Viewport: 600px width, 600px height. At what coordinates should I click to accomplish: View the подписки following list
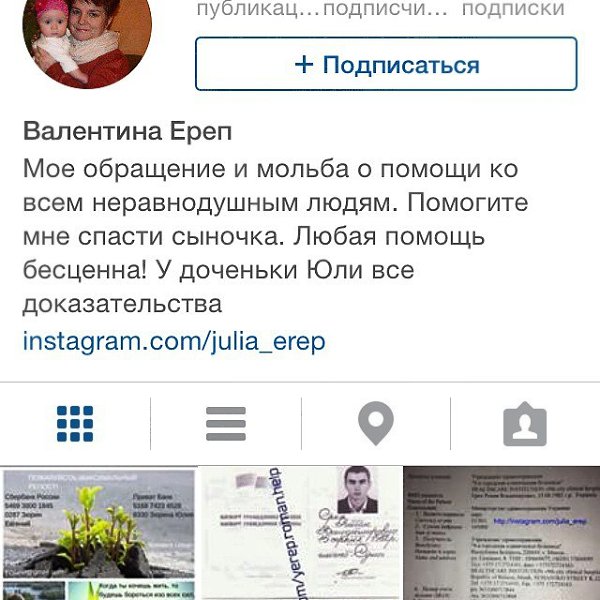[513, 9]
